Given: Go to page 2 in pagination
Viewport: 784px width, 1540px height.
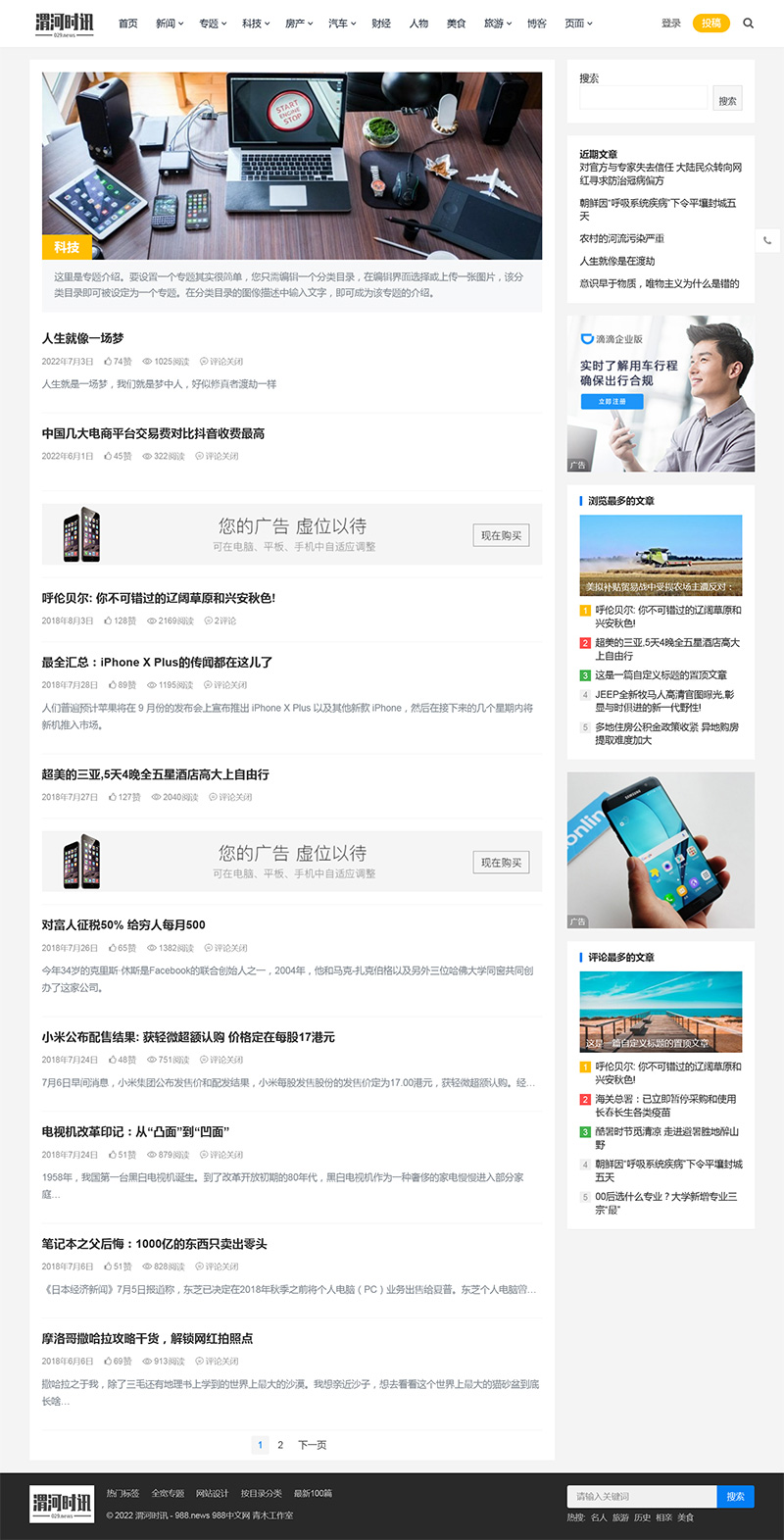Looking at the screenshot, I should (280, 1445).
